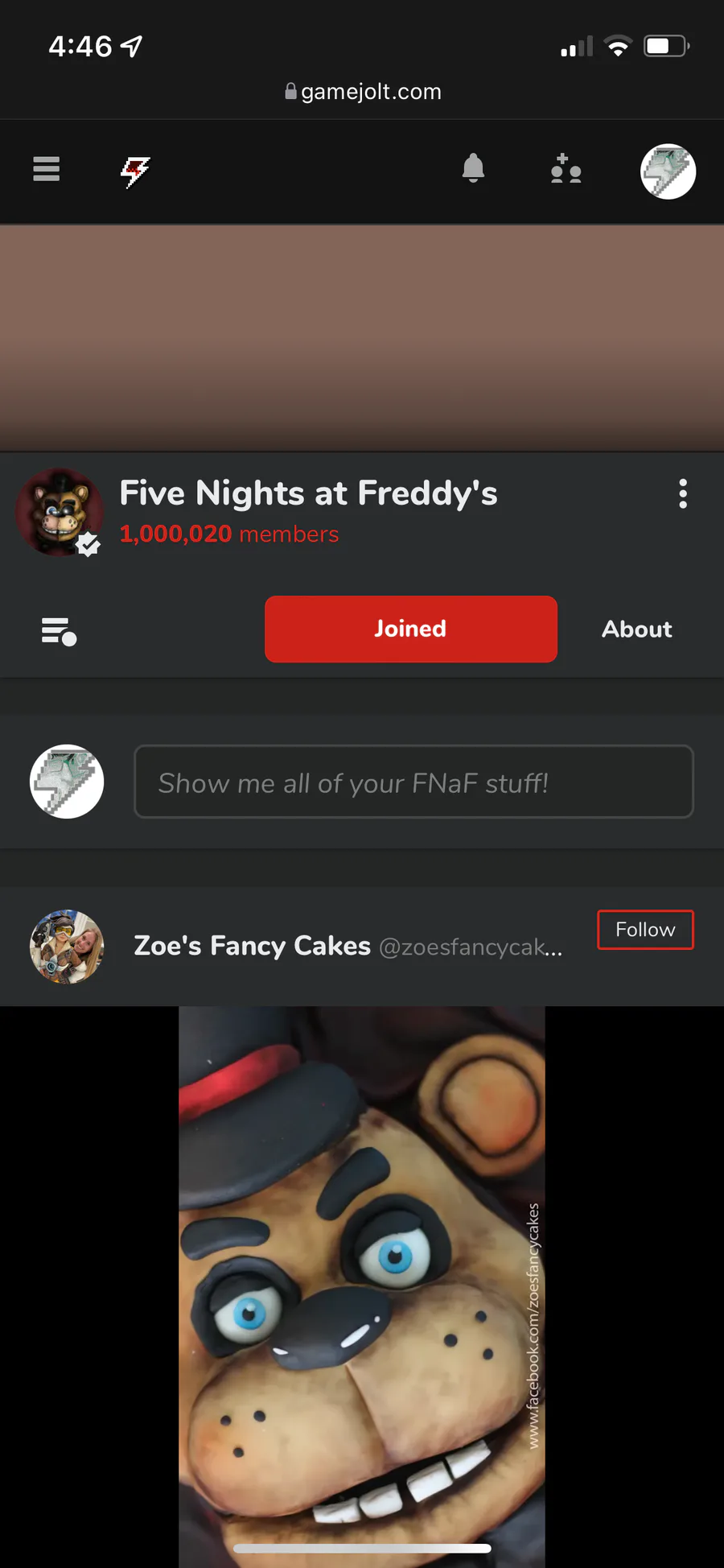The image size is (724, 1568).
Task: Tap the gamejolt.com address bar
Action: click(x=363, y=92)
